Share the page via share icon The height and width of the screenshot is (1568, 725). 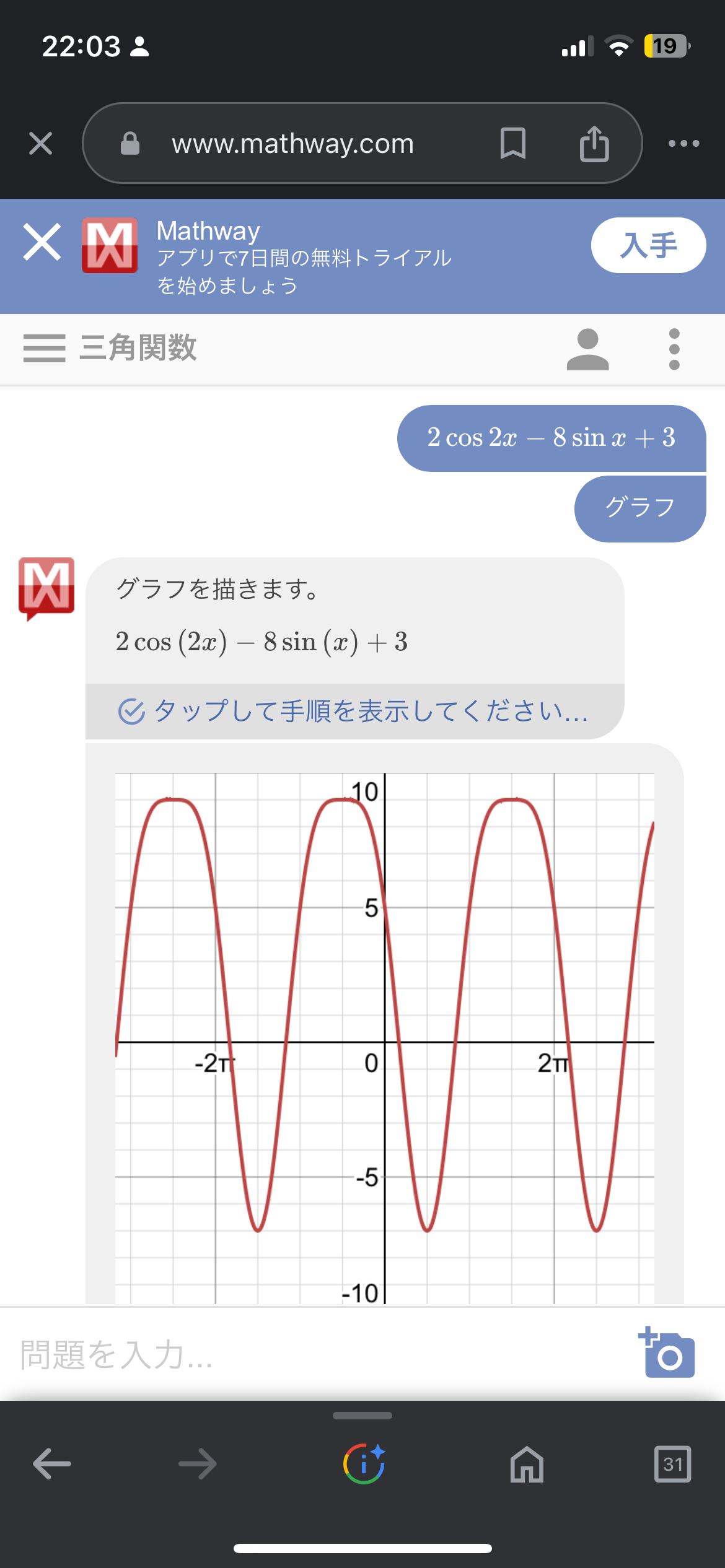[x=594, y=144]
